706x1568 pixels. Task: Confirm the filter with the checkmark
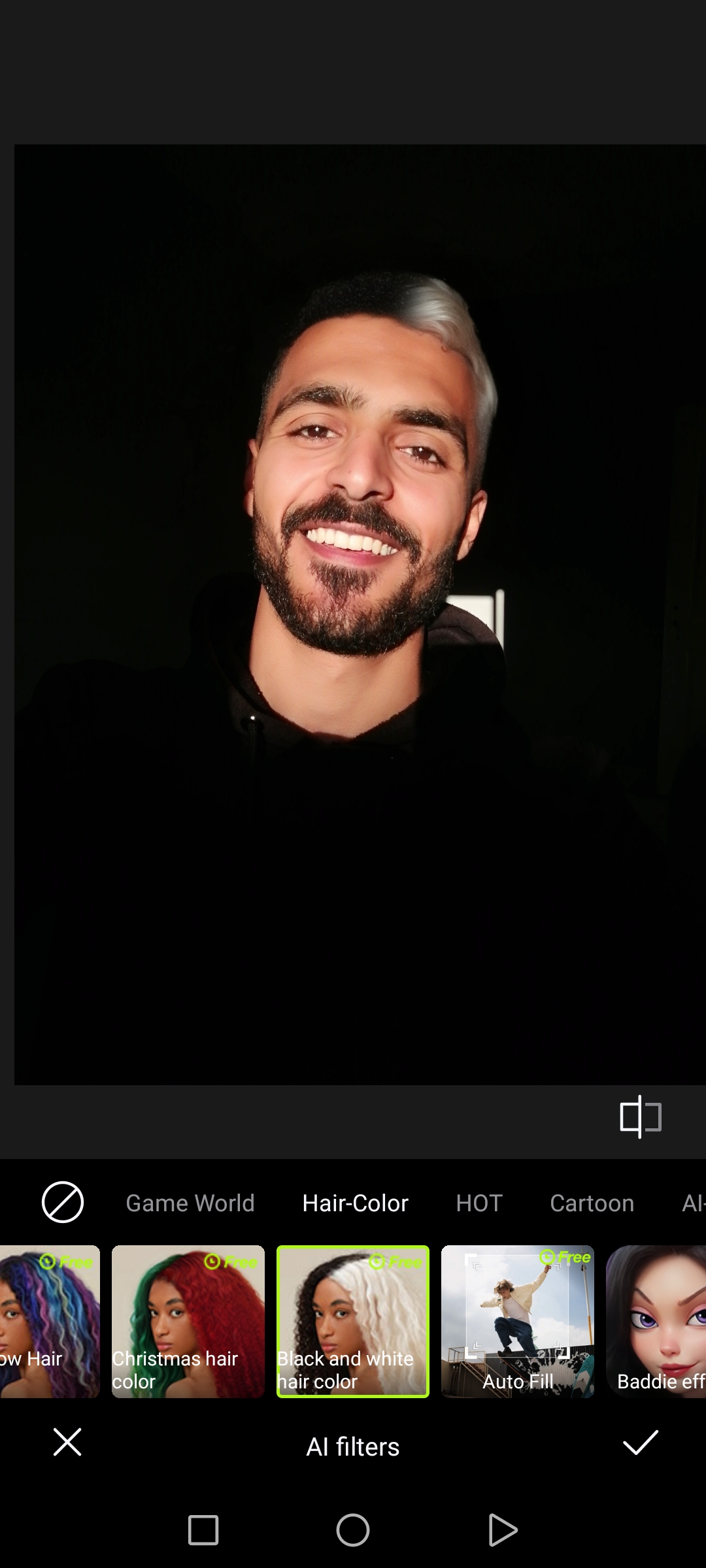(640, 1442)
